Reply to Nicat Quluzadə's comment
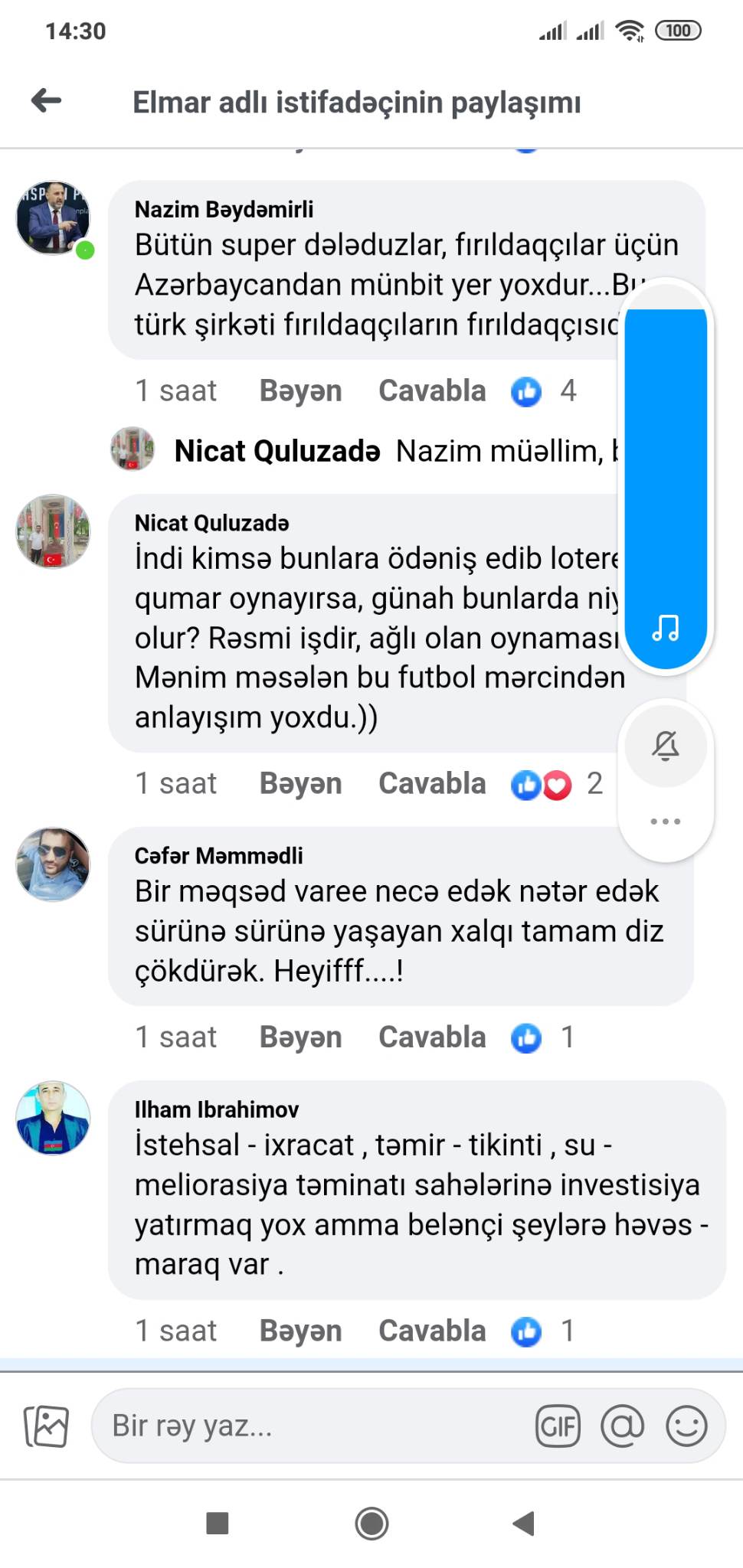Viewport: 743px width, 1568px height. pyautogui.click(x=432, y=783)
